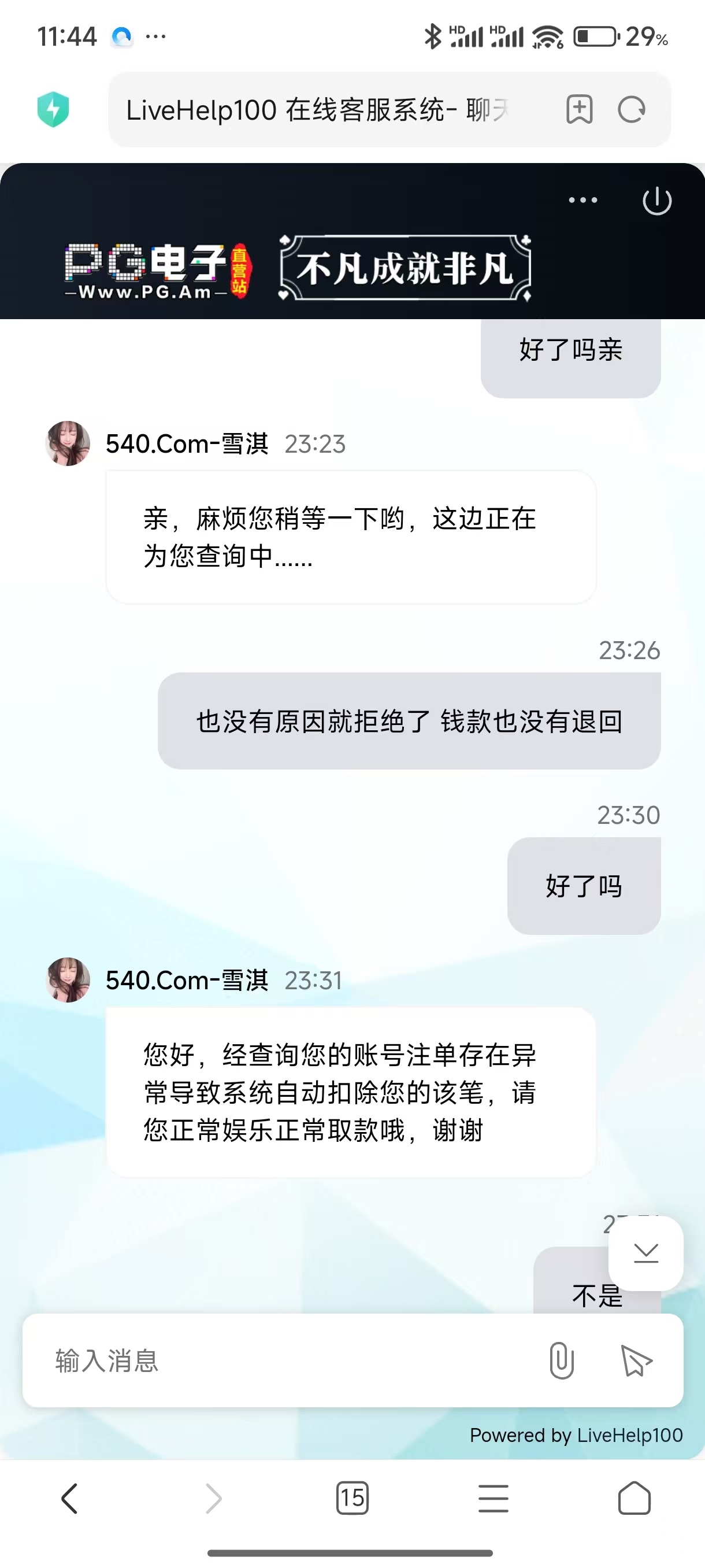Viewport: 705px width, 1568px height.
Task: Click the home icon in navigation bar
Action: coord(634,1499)
